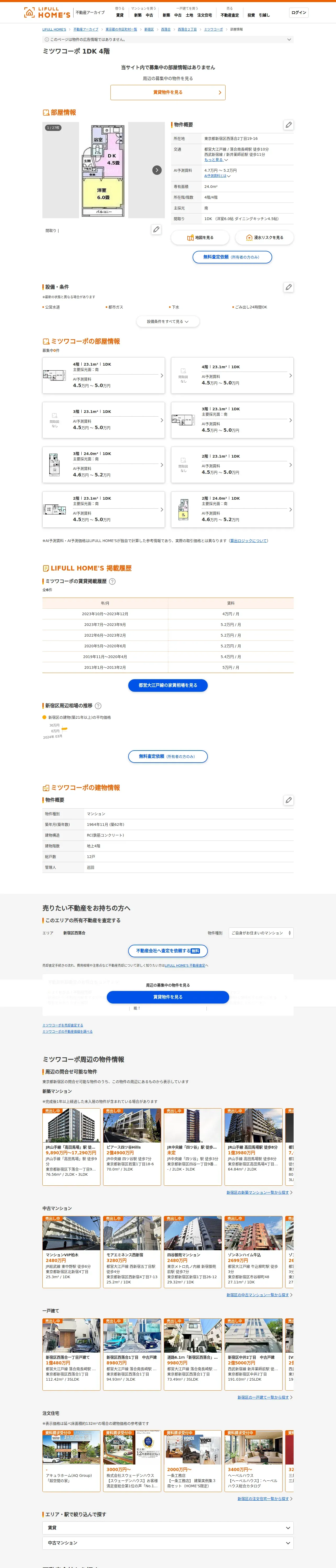Viewport: 336px width, 1568px height.
Task: Open 賃貸物件を見る outlined button near top
Action: pyautogui.click(x=168, y=93)
